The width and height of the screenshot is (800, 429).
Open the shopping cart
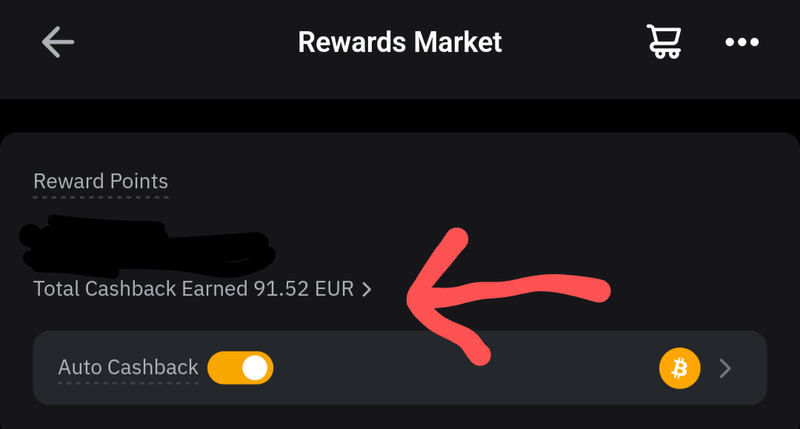coord(663,41)
